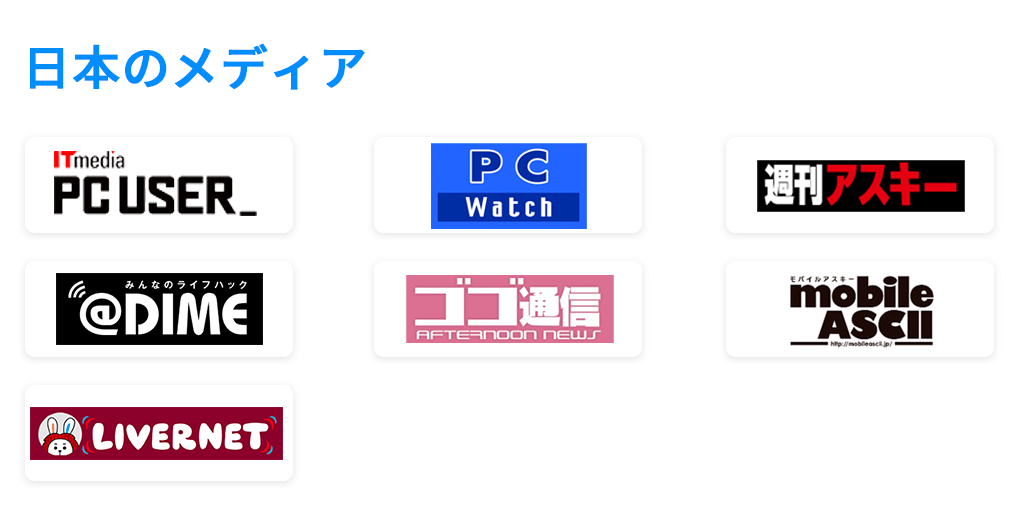The height and width of the screenshot is (513, 1024).
Task: Open the PC Watch media card
Action: 508,185
